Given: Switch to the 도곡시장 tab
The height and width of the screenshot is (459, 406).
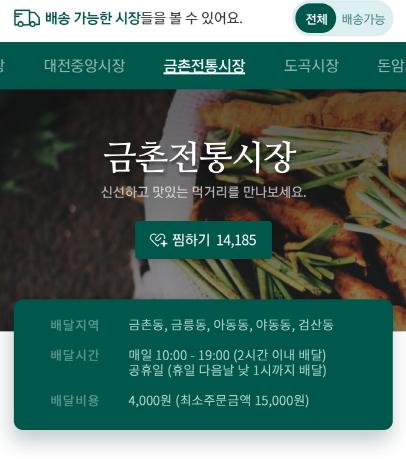Looking at the screenshot, I should point(311,65).
